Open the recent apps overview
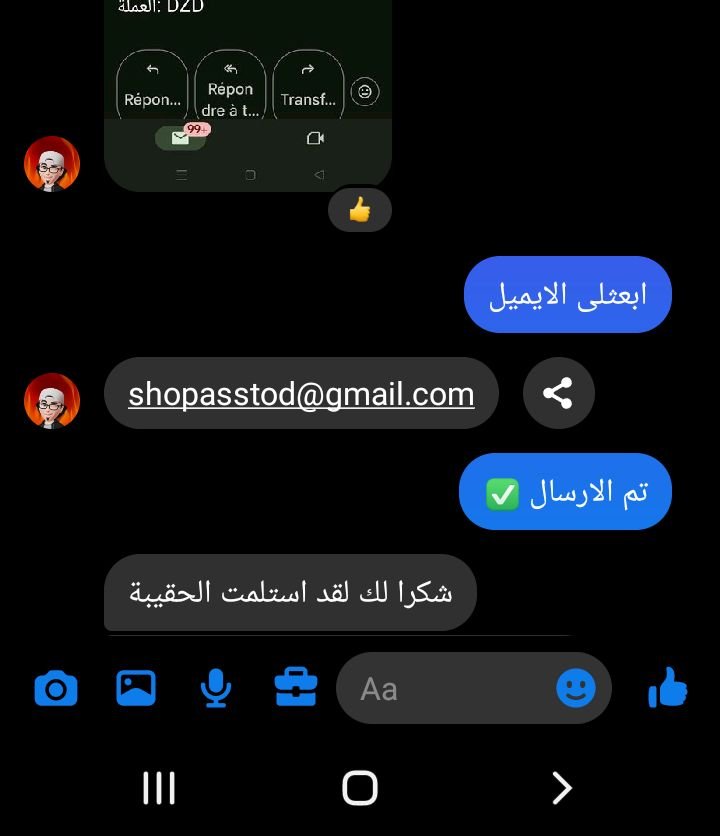Screen dimensions: 720x836 tap(159, 788)
